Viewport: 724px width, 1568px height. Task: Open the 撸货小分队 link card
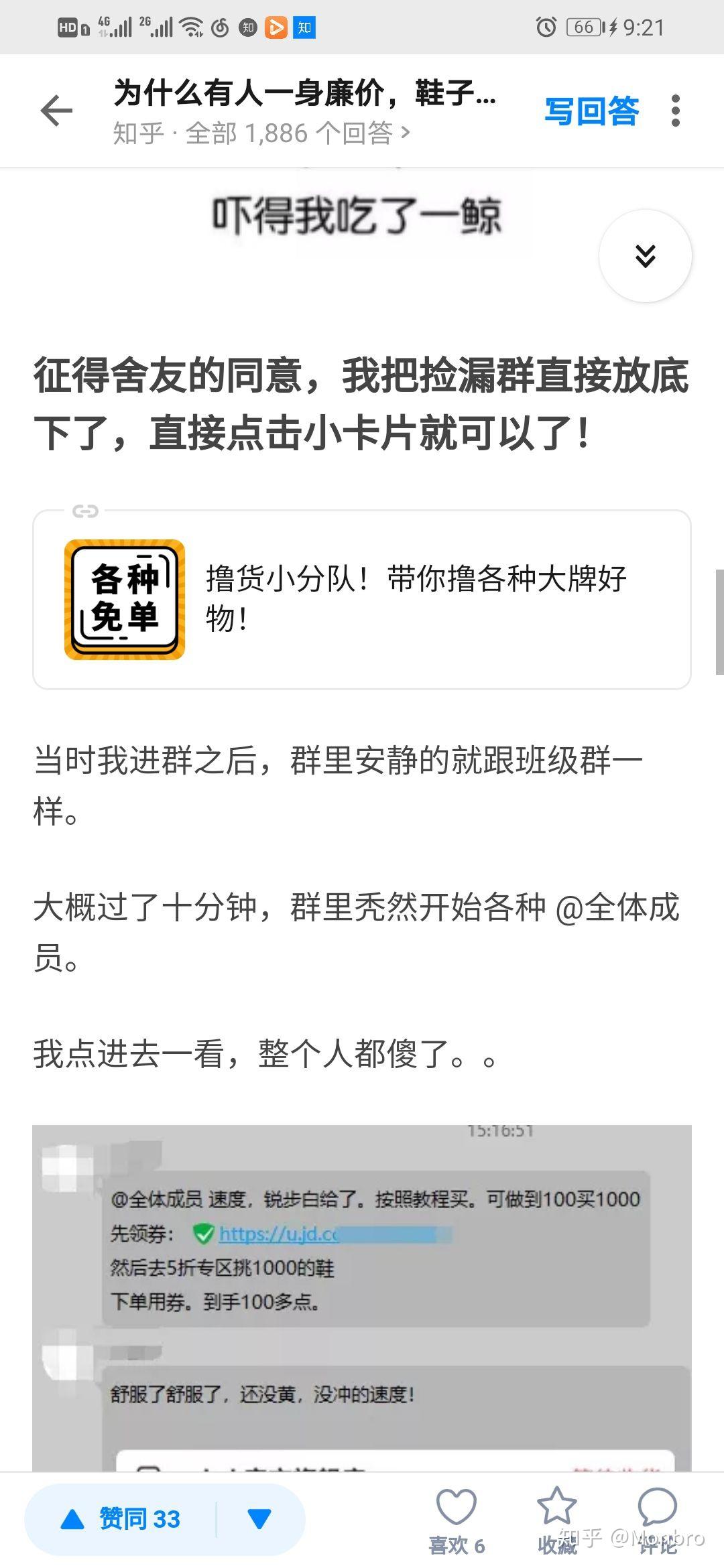pyautogui.click(x=362, y=599)
